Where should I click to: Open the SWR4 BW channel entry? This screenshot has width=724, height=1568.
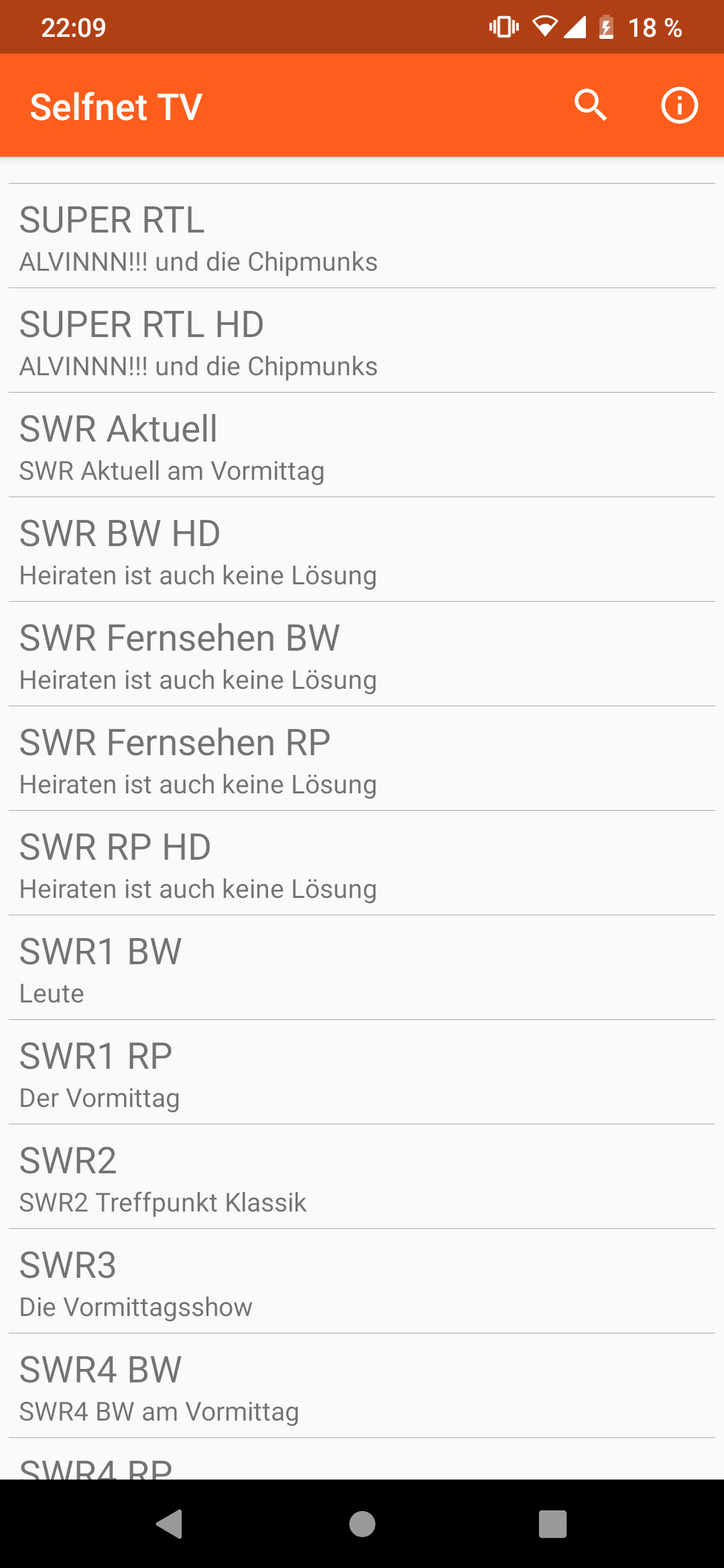(x=362, y=1384)
